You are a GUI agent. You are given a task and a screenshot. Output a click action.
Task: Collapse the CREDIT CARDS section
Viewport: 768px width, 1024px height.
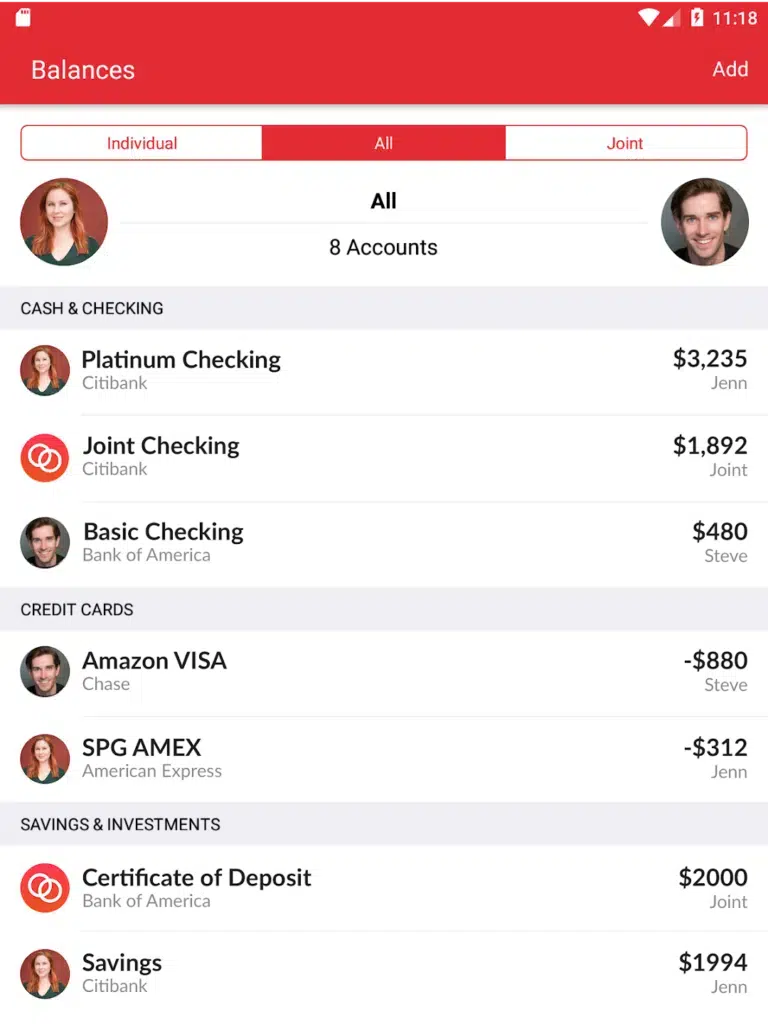tap(77, 610)
